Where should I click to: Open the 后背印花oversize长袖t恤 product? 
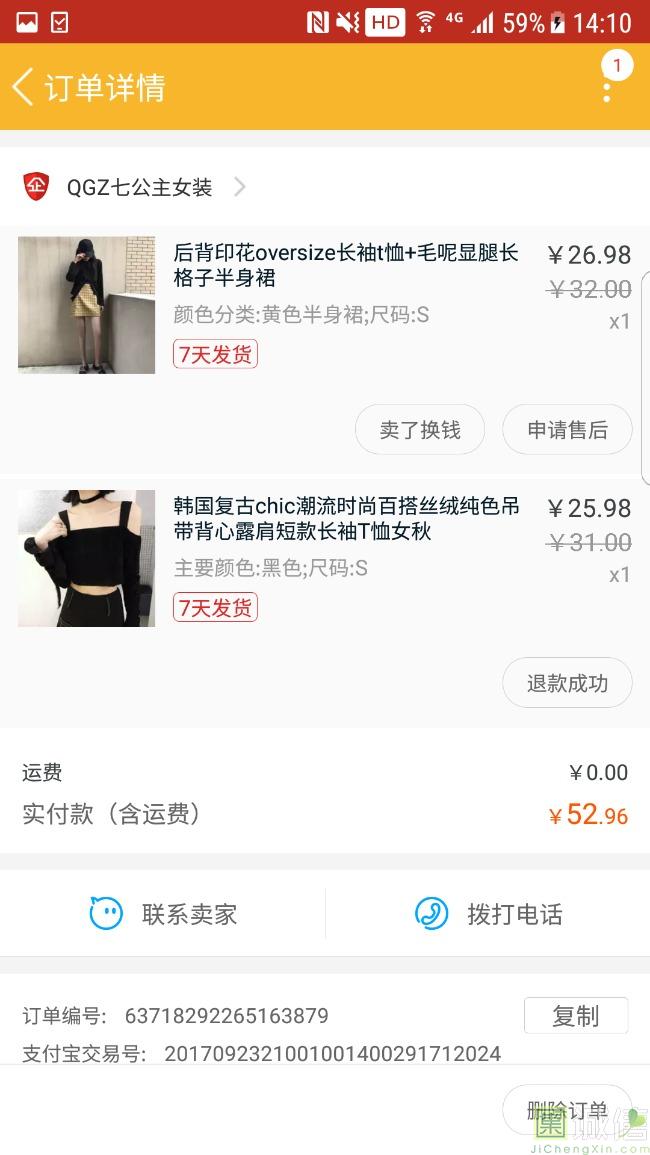345,265
